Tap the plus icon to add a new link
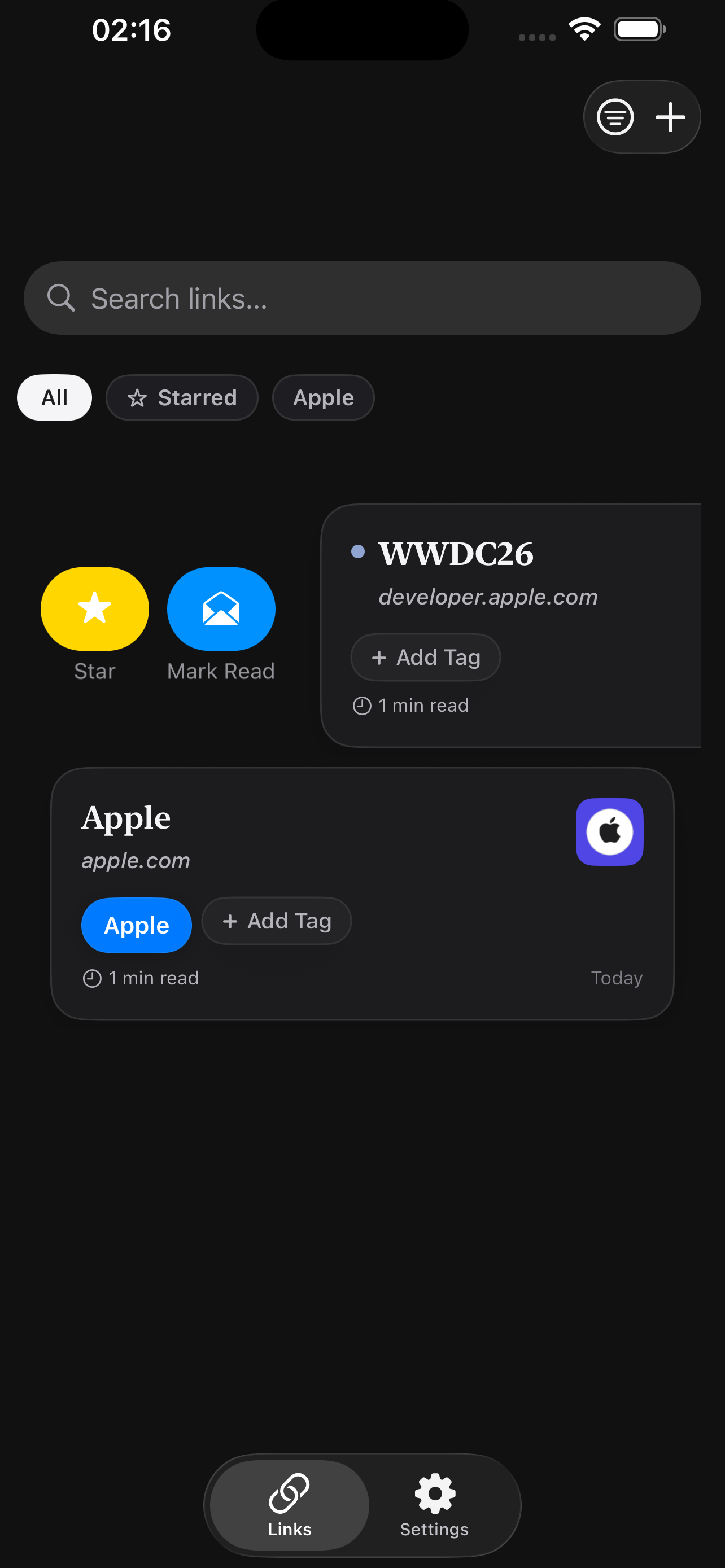This screenshot has width=725, height=1568. pos(670,116)
